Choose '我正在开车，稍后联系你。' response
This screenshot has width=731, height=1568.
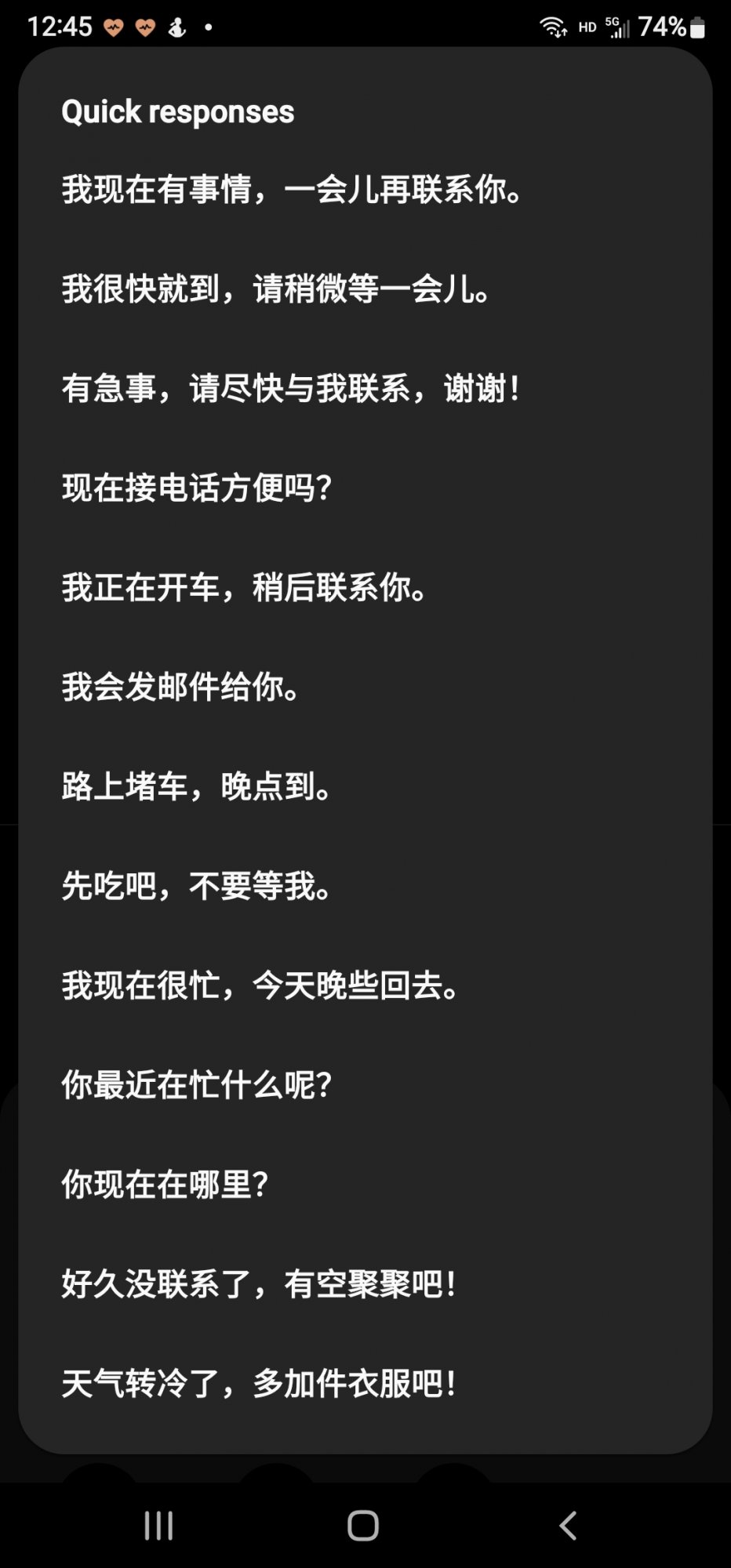click(245, 588)
